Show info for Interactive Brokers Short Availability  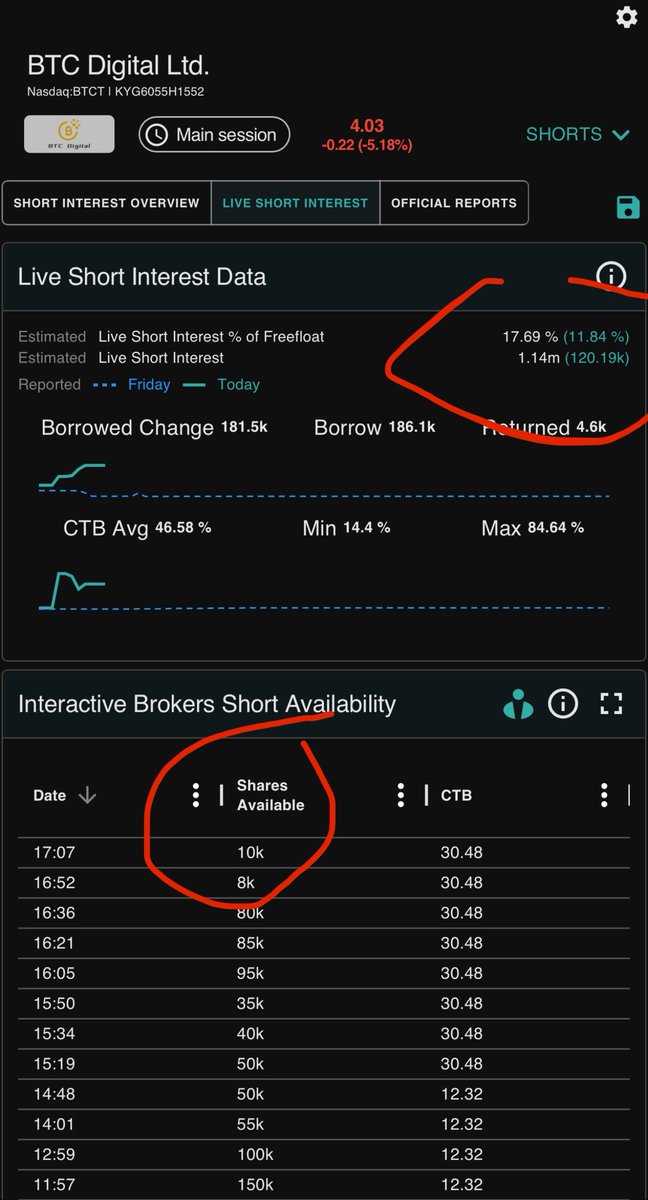tap(563, 704)
